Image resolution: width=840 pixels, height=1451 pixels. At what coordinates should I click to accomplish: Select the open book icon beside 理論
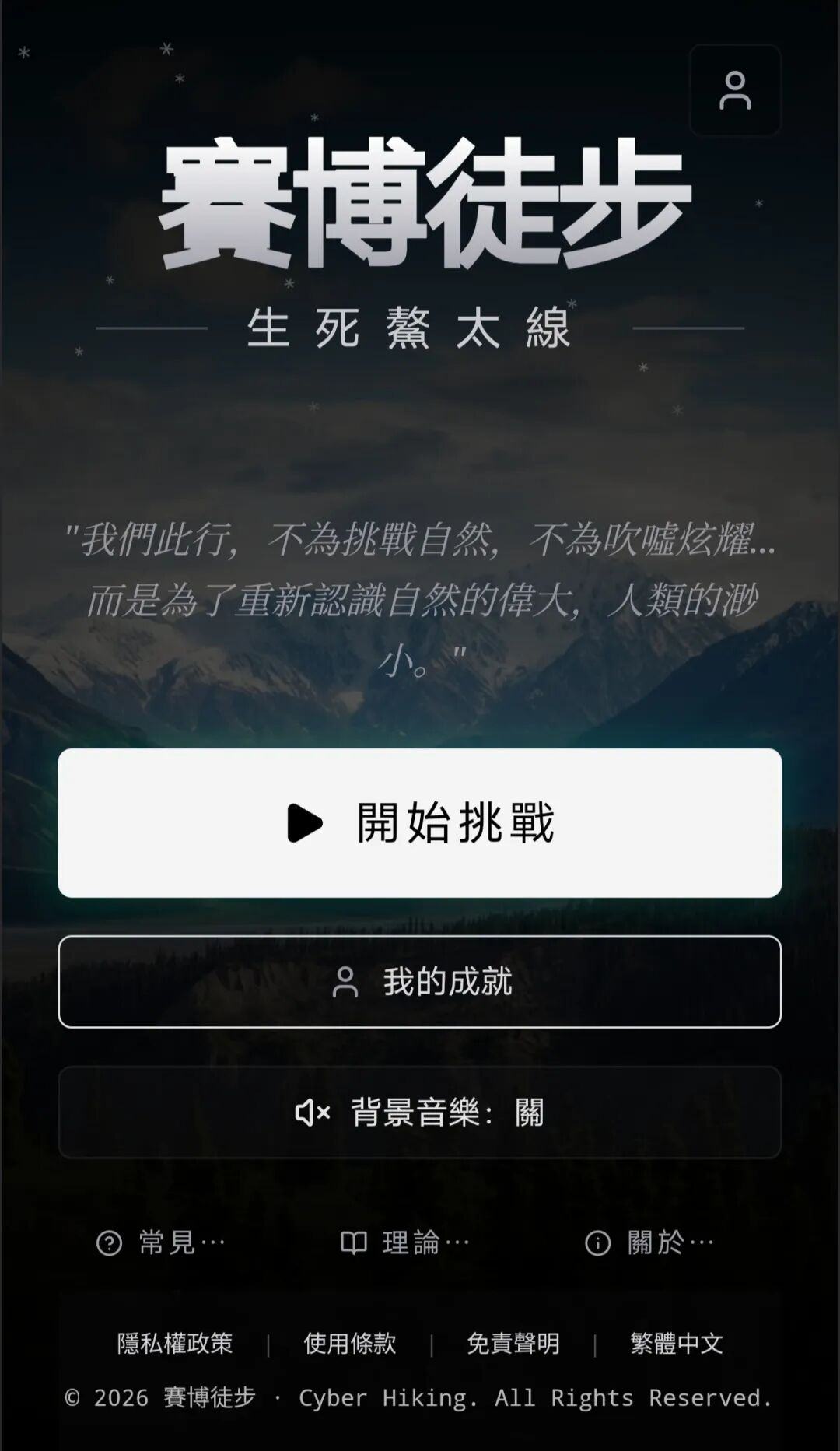coord(354,1242)
